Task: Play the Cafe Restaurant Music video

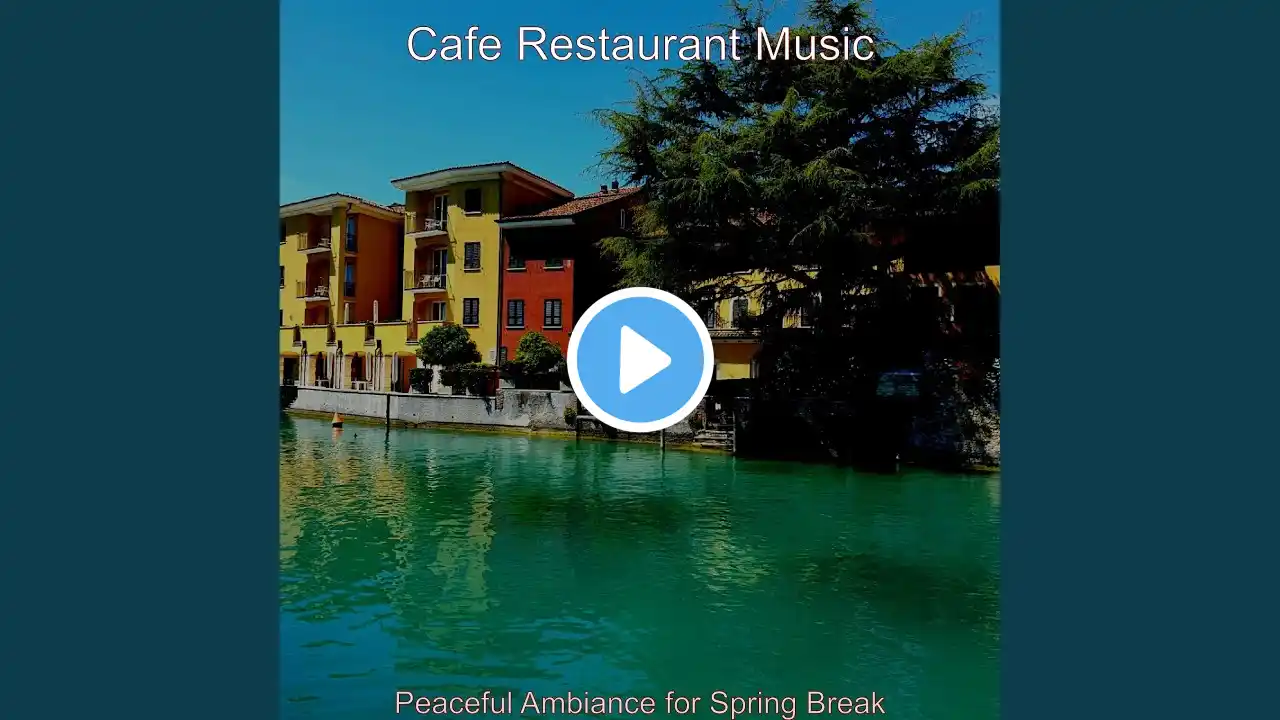Action: pos(640,360)
